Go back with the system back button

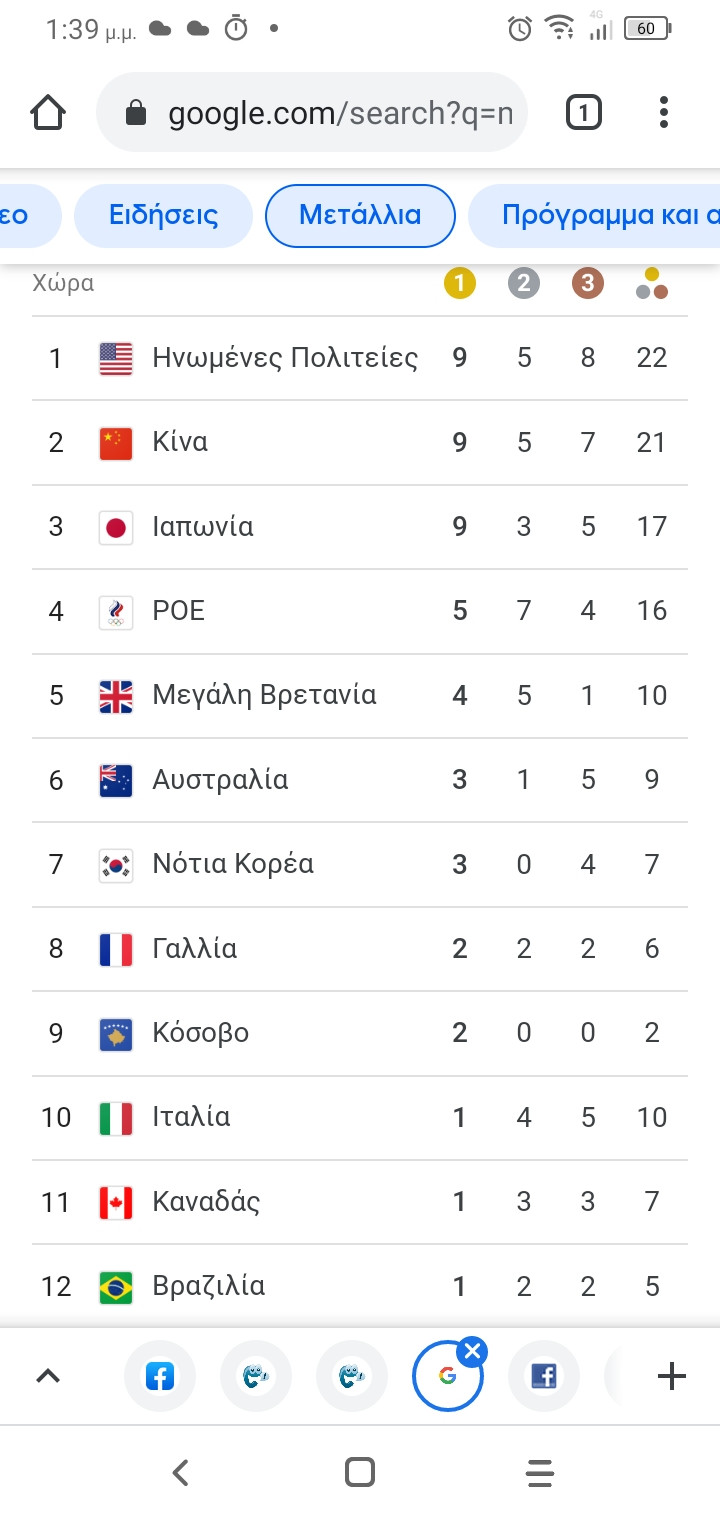point(180,1472)
